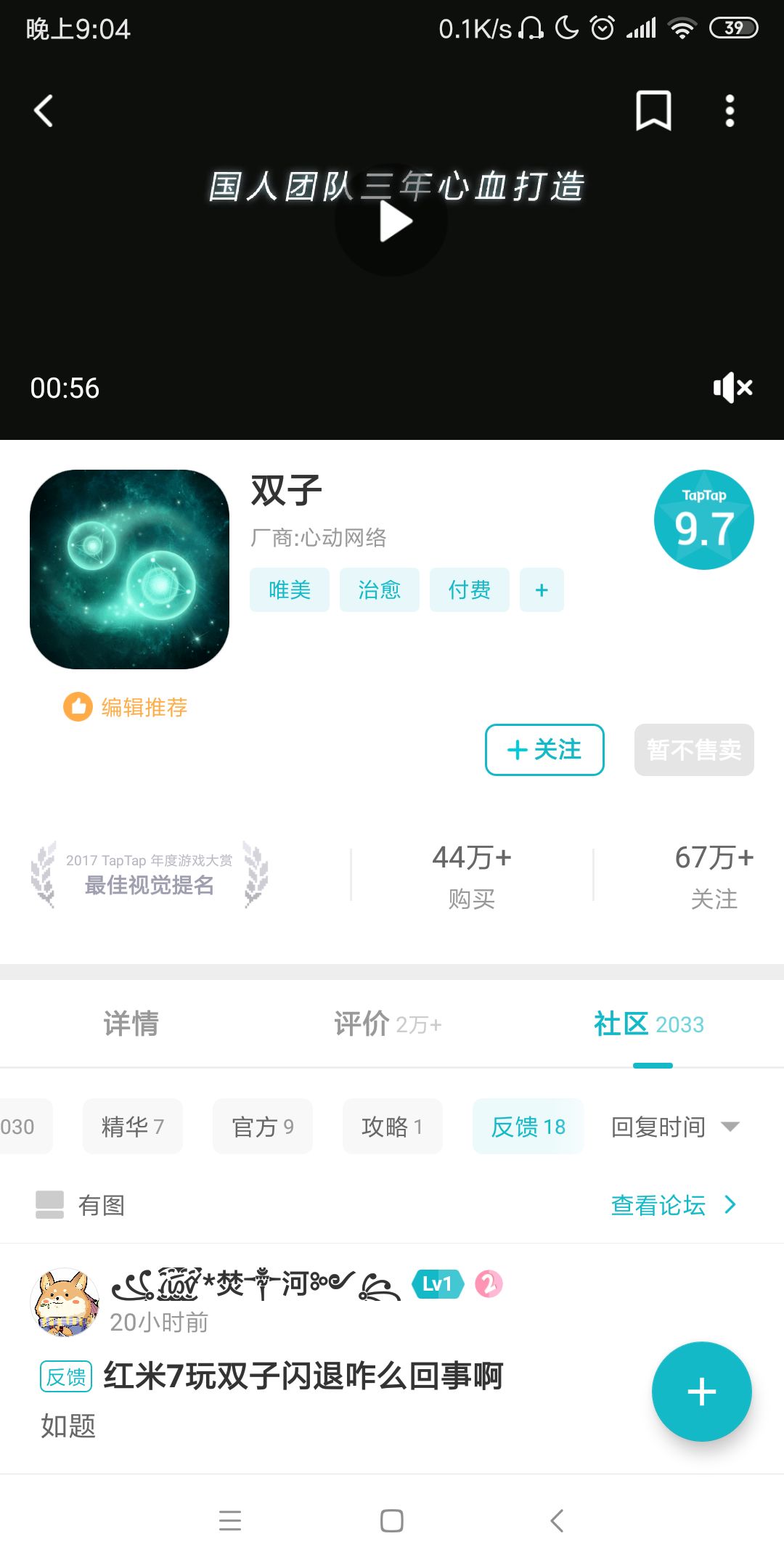Filter posts by 精华

coord(133,1127)
